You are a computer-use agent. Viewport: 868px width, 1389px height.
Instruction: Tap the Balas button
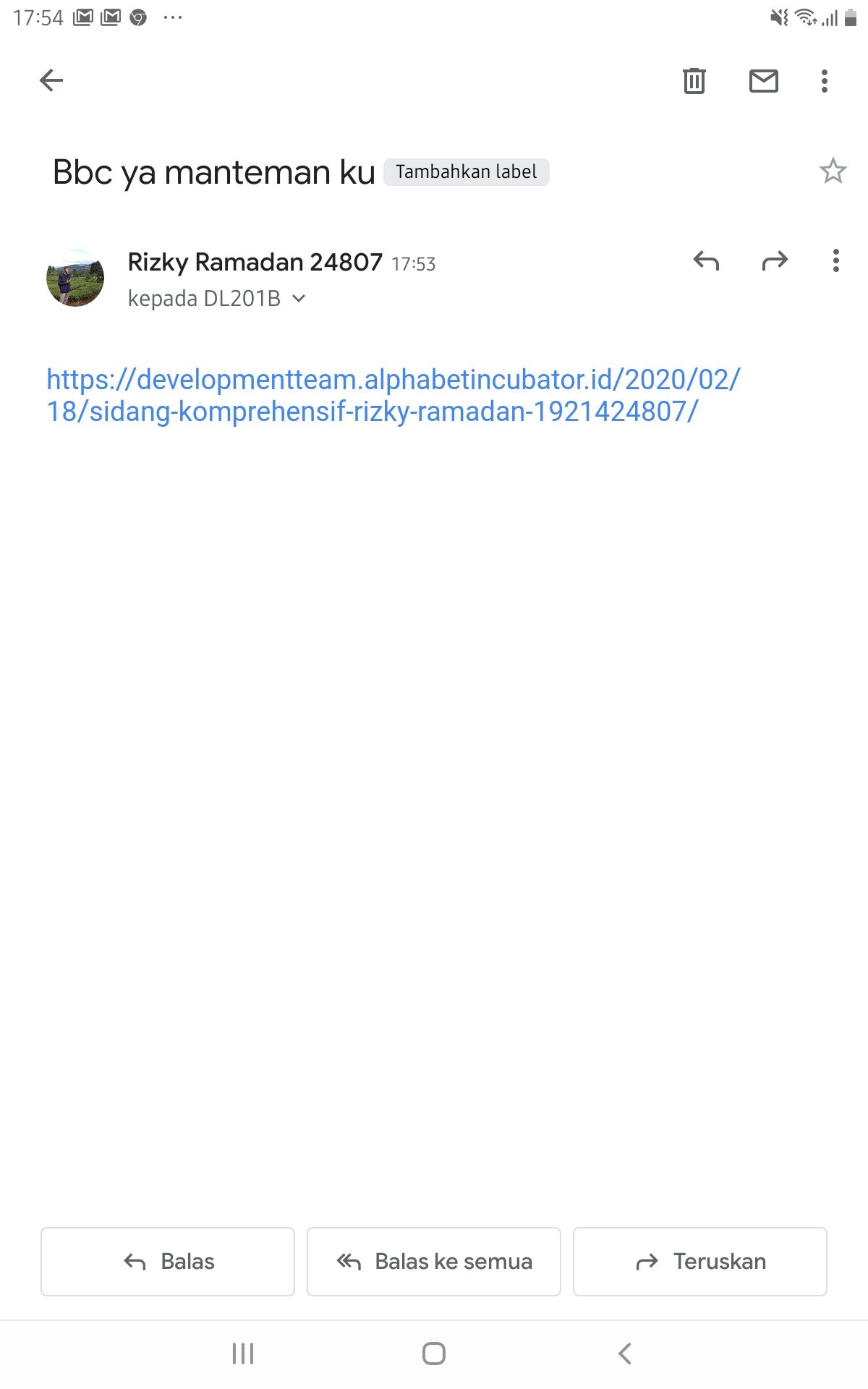[x=168, y=1261]
